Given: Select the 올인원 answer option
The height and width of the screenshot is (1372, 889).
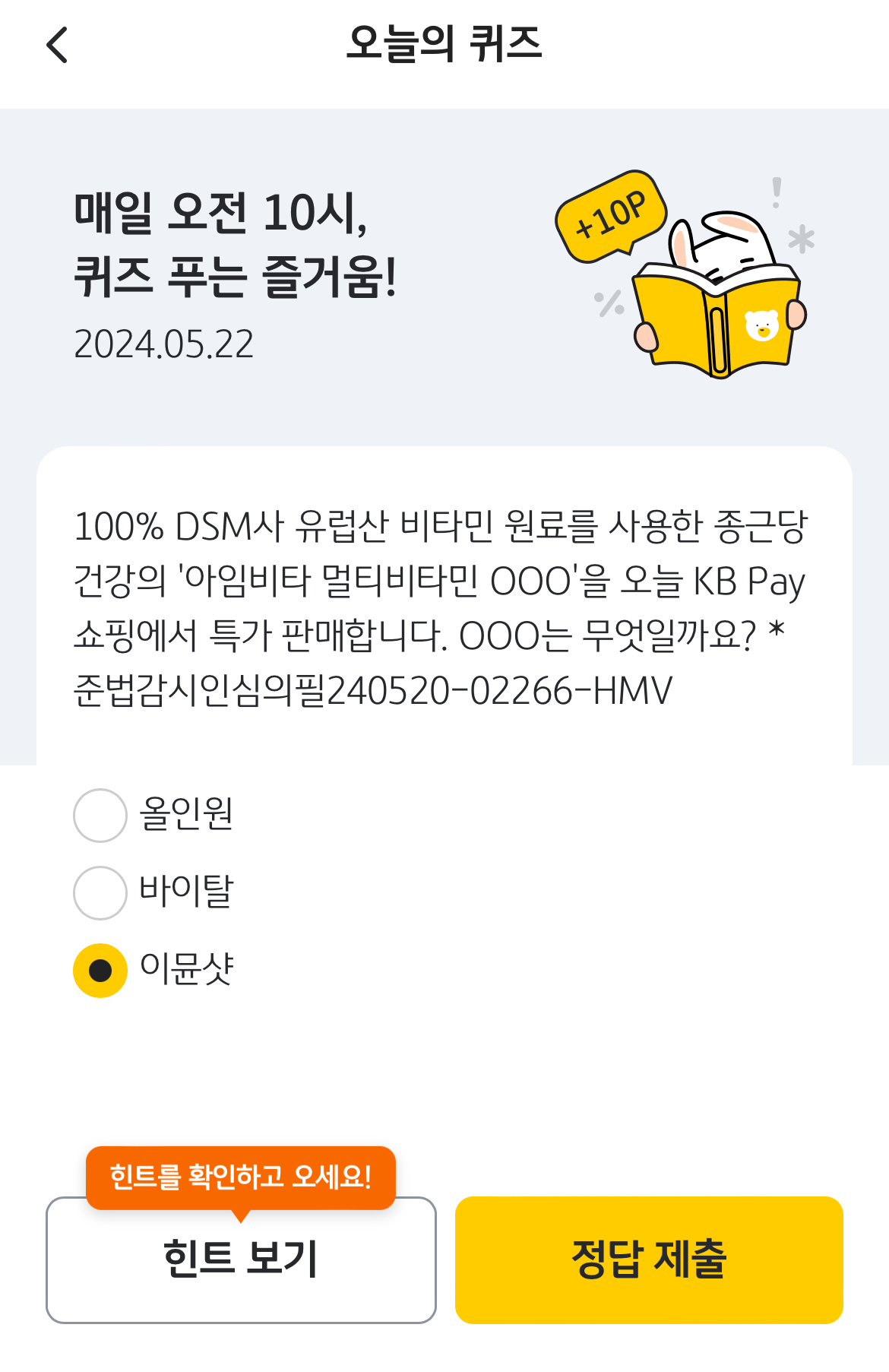Looking at the screenshot, I should coord(100,816).
